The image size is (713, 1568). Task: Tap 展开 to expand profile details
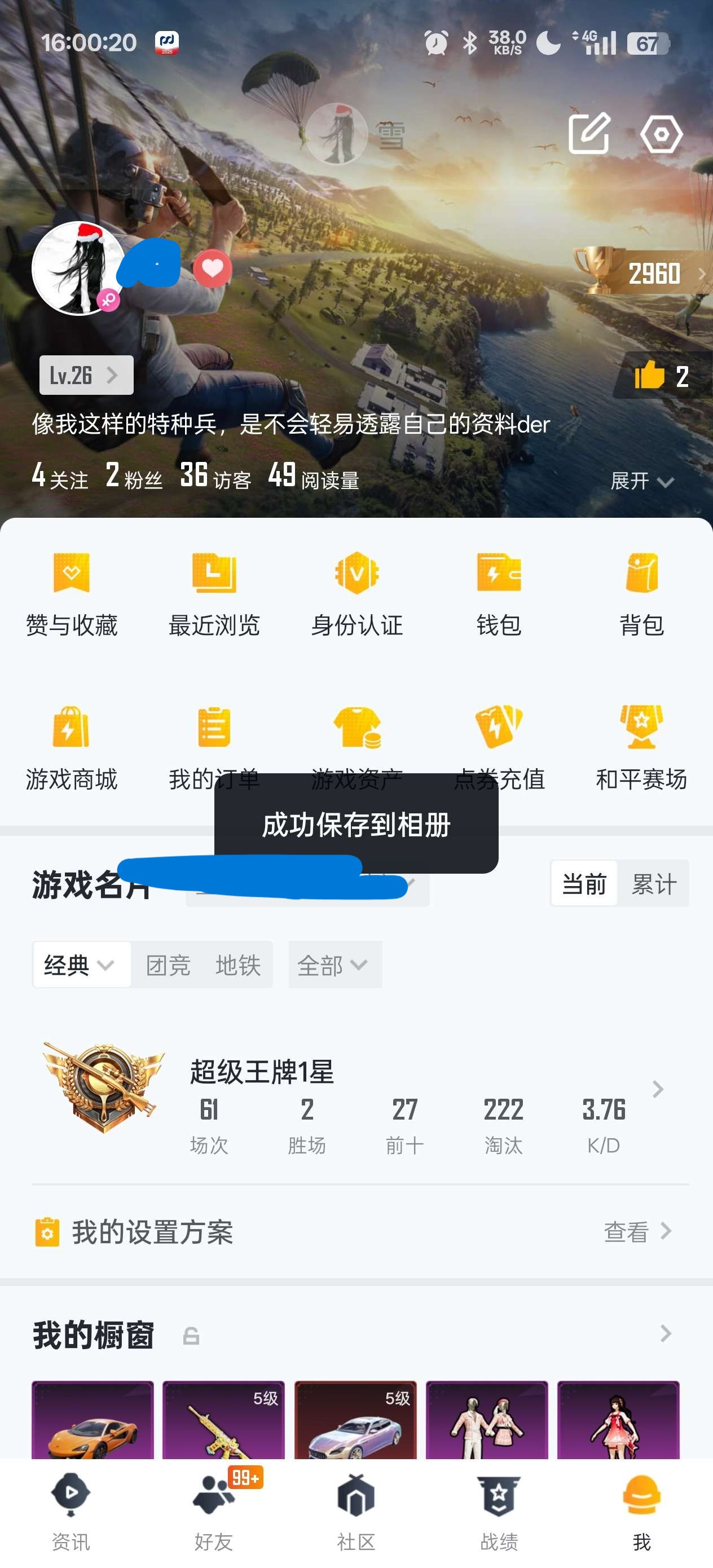point(642,481)
